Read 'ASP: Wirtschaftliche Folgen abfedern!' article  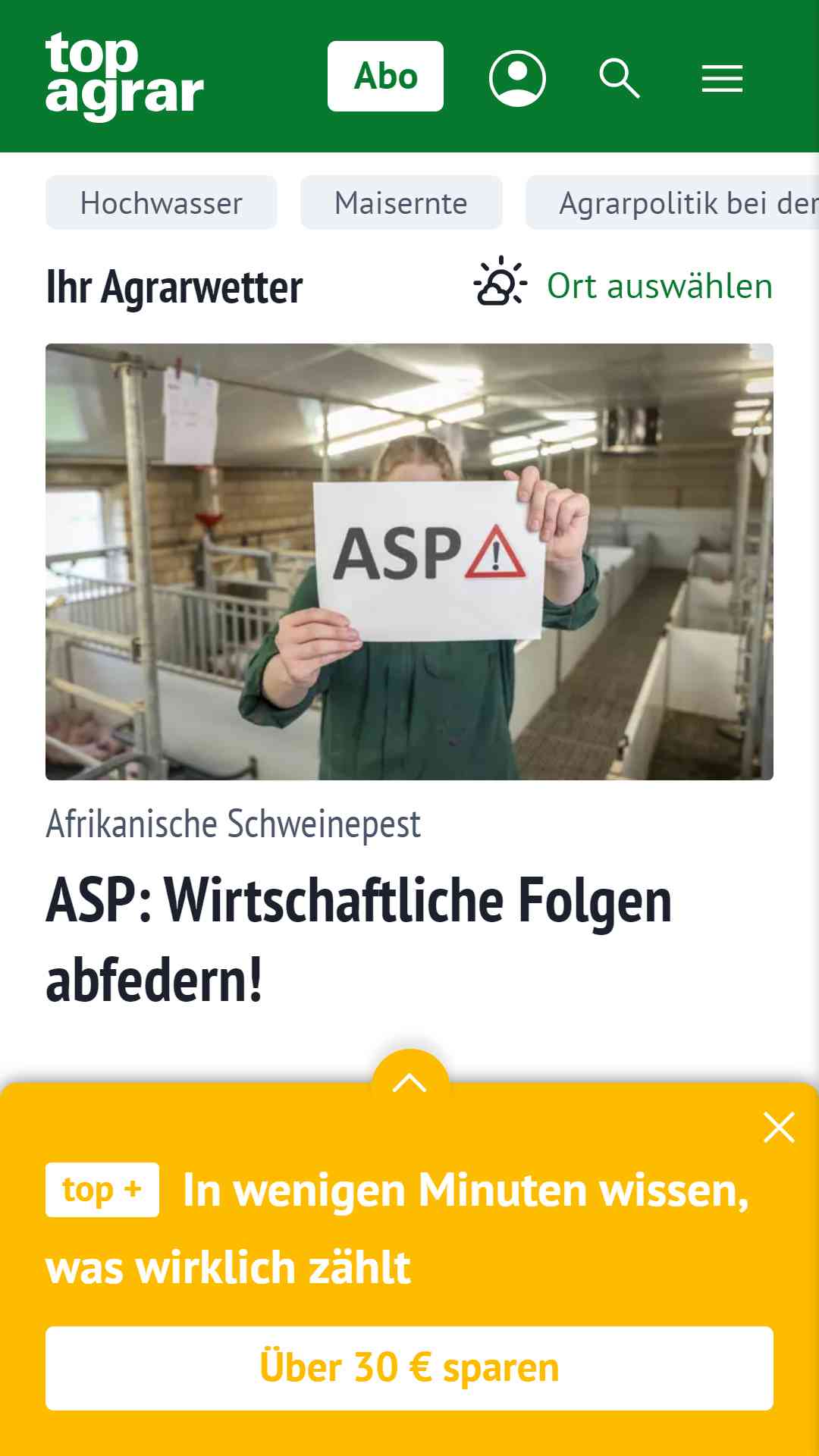click(x=359, y=940)
